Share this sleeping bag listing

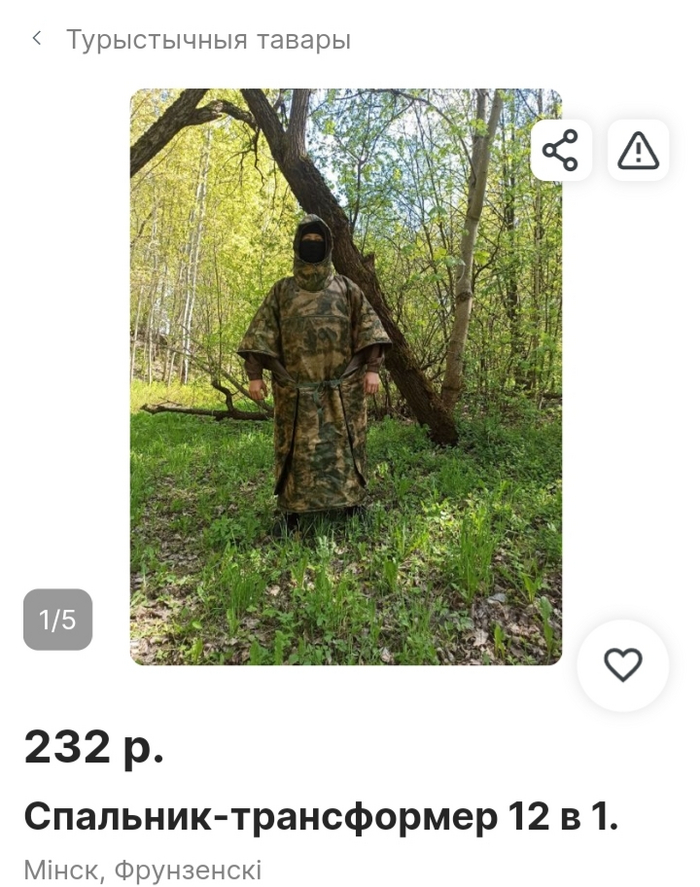(560, 151)
